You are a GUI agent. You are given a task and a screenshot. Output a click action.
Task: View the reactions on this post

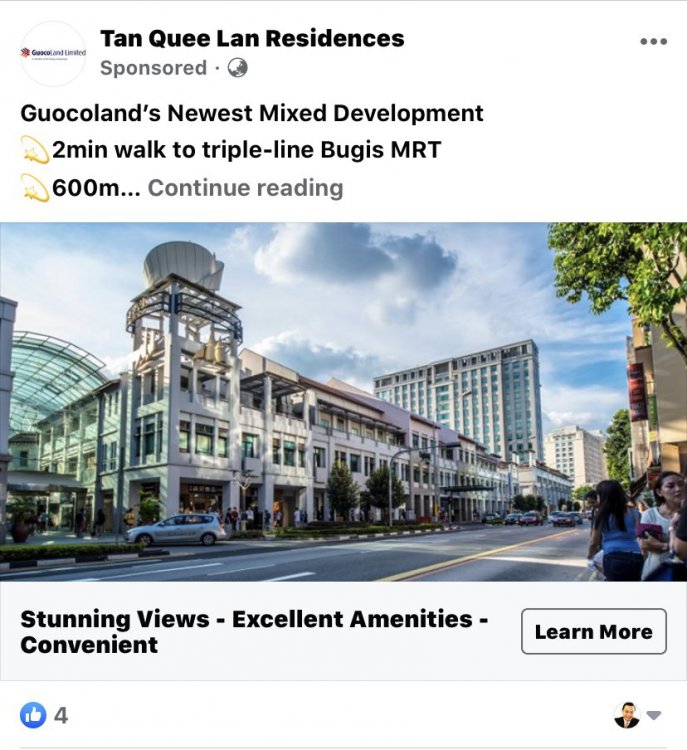(x=44, y=715)
